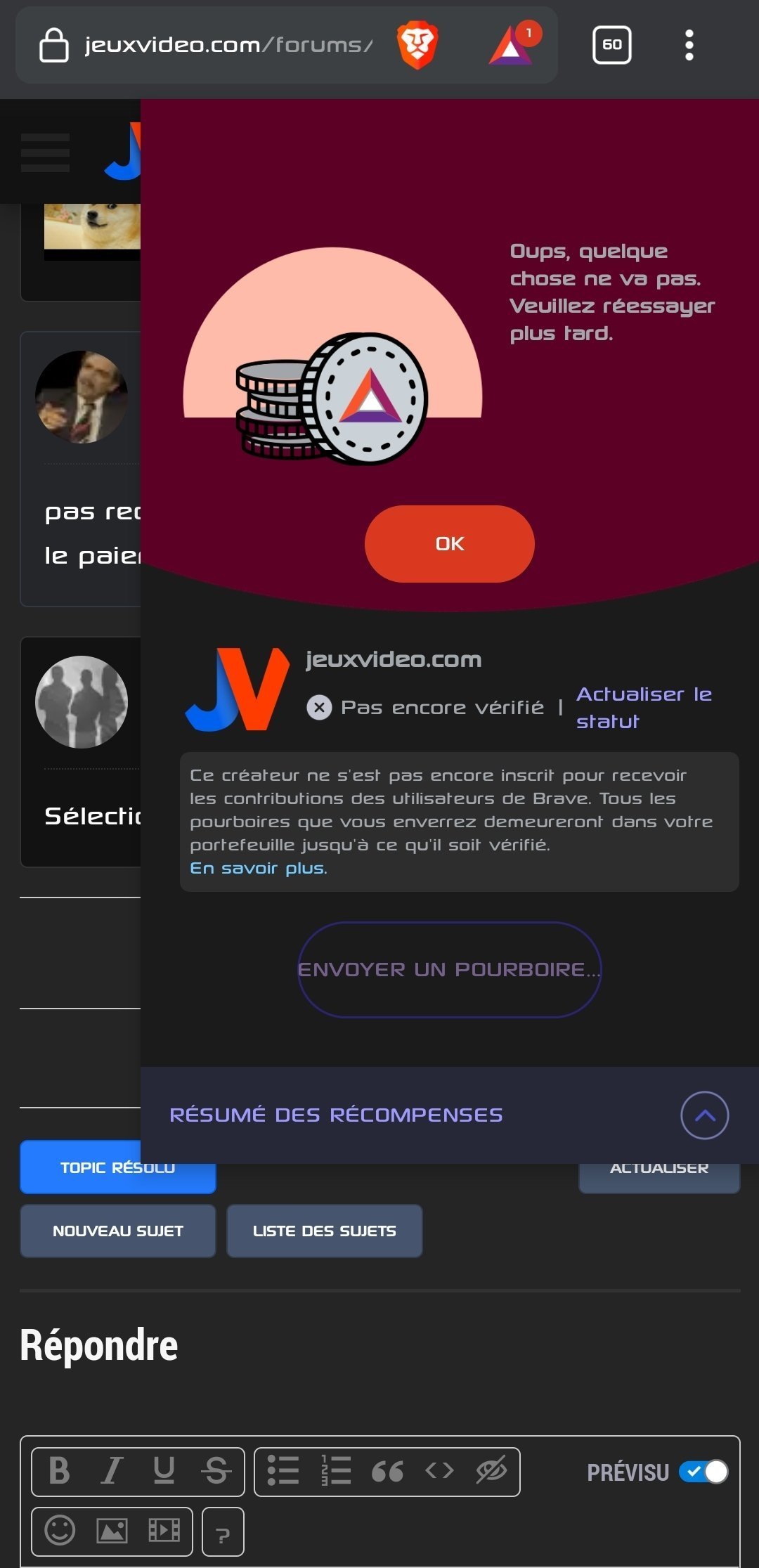Open the smiley emoji picker
This screenshot has width=759, height=1568.
(60, 1530)
